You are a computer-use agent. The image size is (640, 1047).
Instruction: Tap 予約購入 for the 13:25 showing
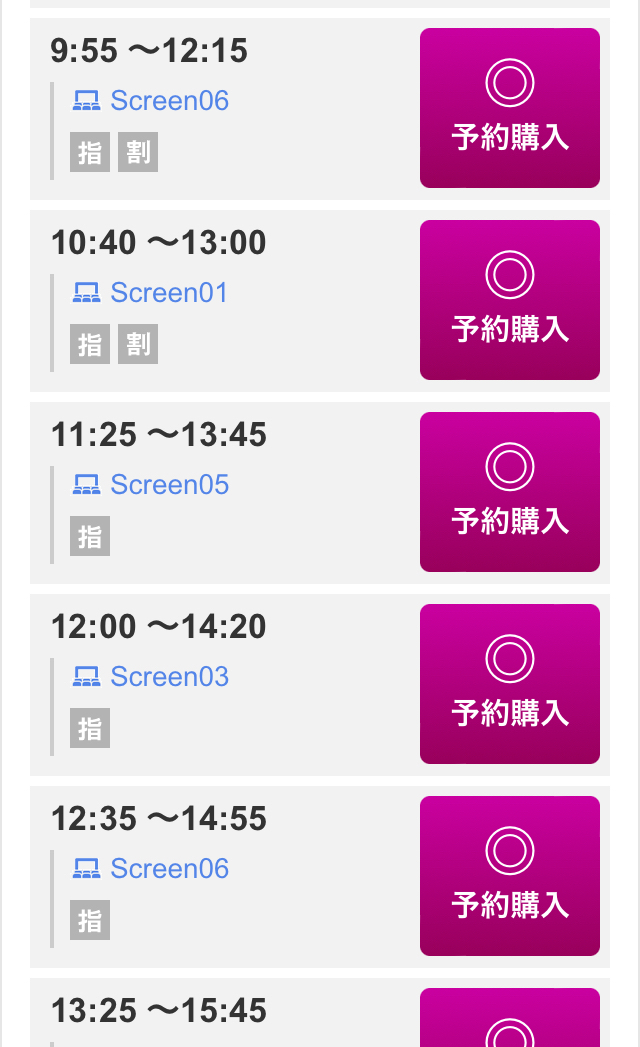[x=510, y=1018]
